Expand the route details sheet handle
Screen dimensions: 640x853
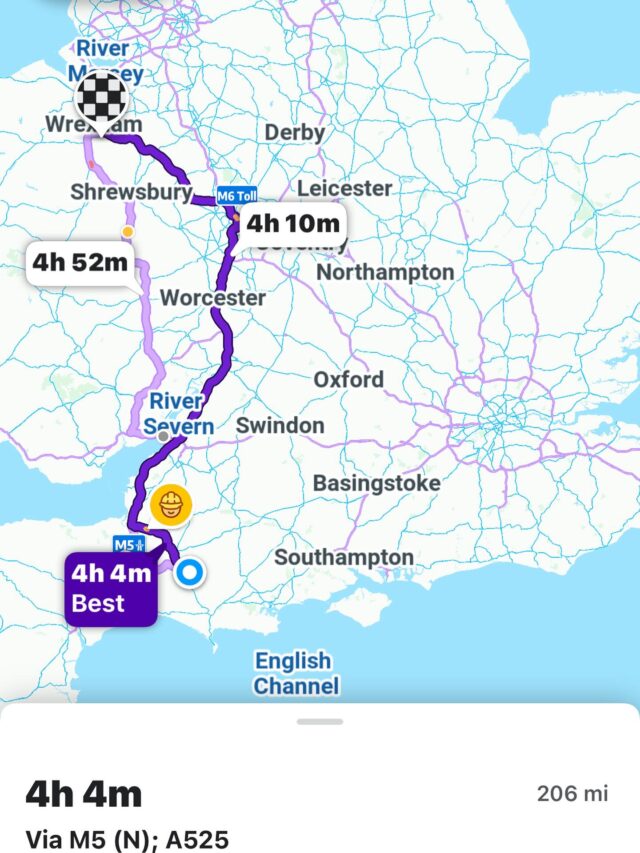pyautogui.click(x=320, y=721)
